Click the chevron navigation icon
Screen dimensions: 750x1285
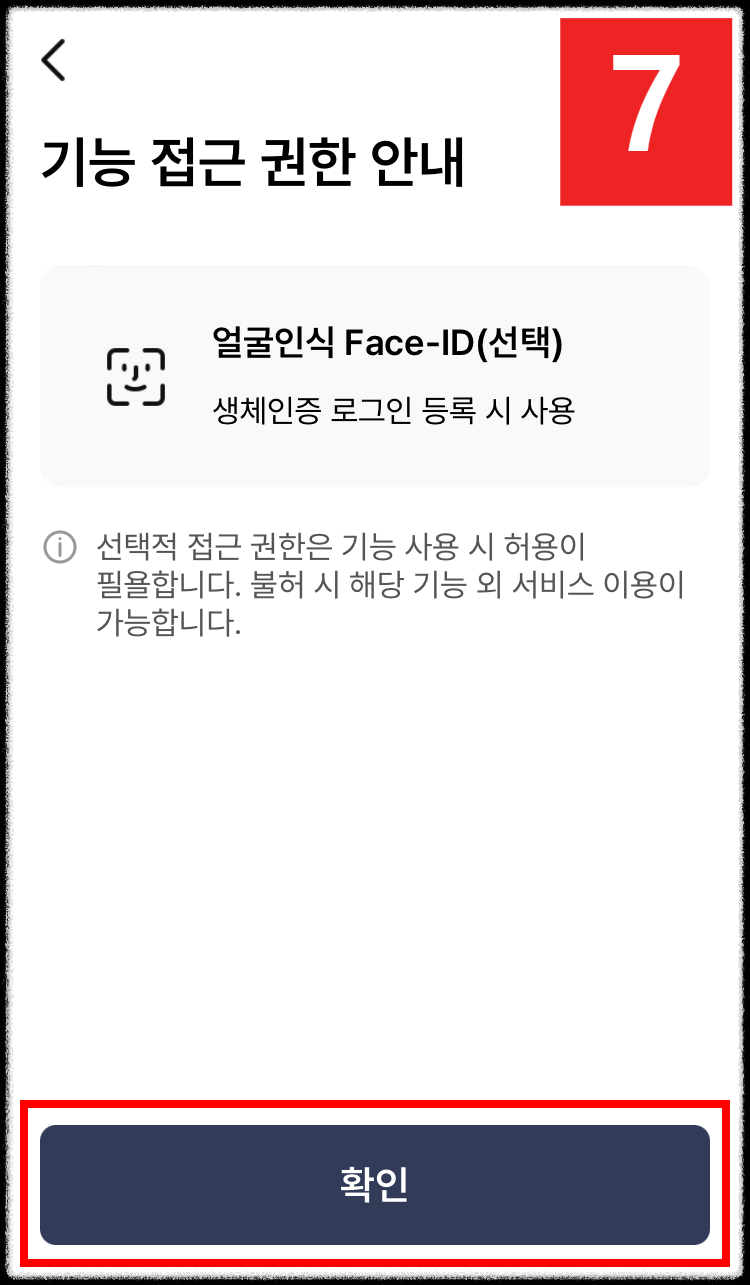point(52,61)
